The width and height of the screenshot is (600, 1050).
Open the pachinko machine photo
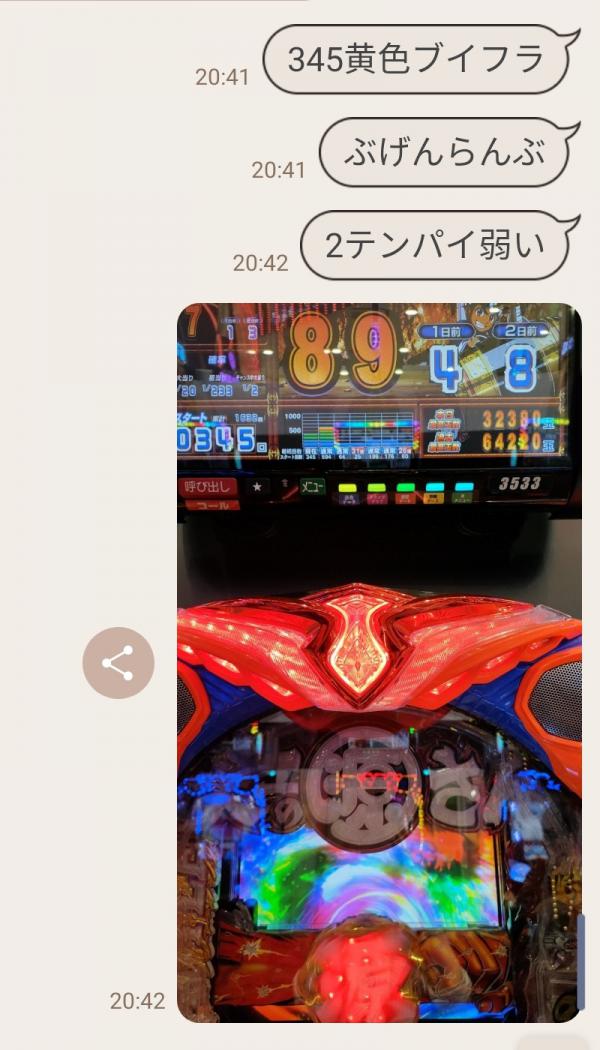point(378,662)
